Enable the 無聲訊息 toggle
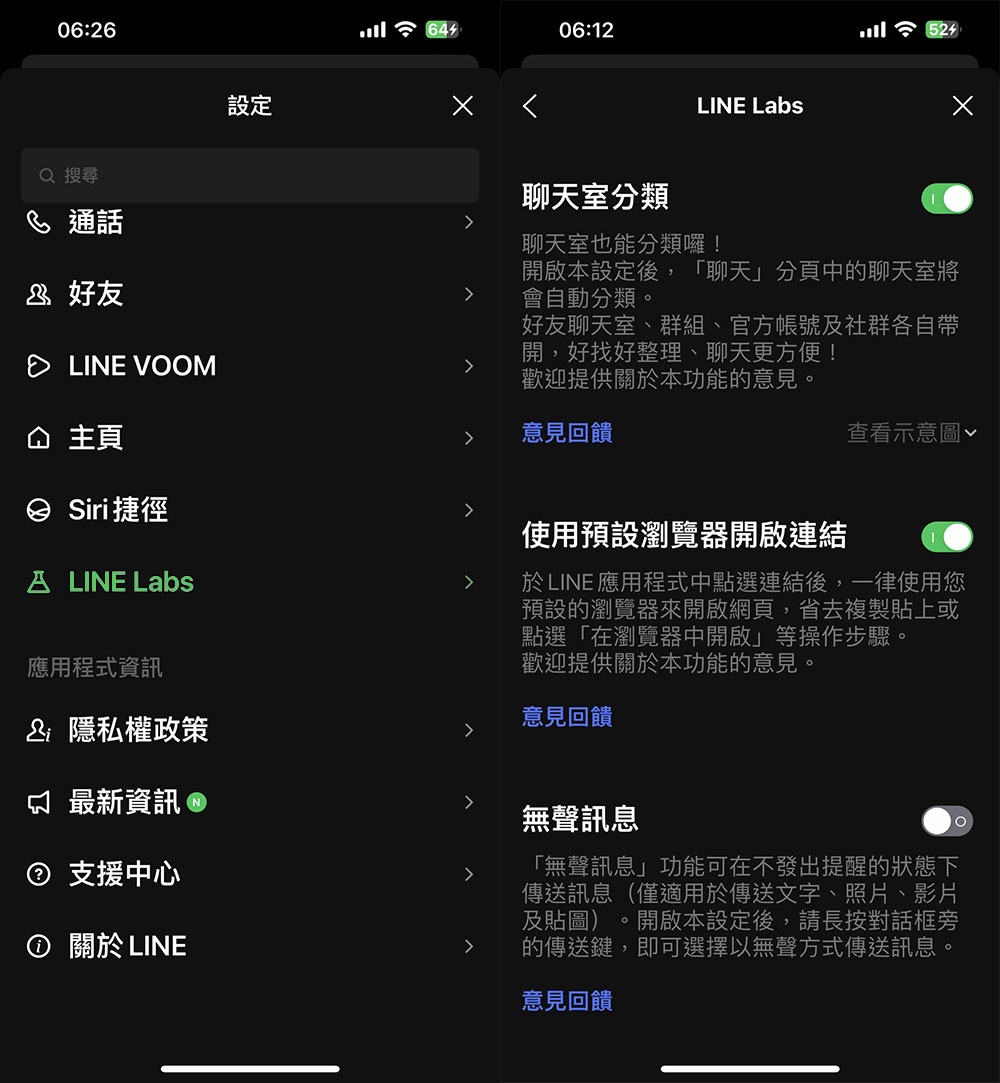The width and height of the screenshot is (1000, 1083). point(946,821)
